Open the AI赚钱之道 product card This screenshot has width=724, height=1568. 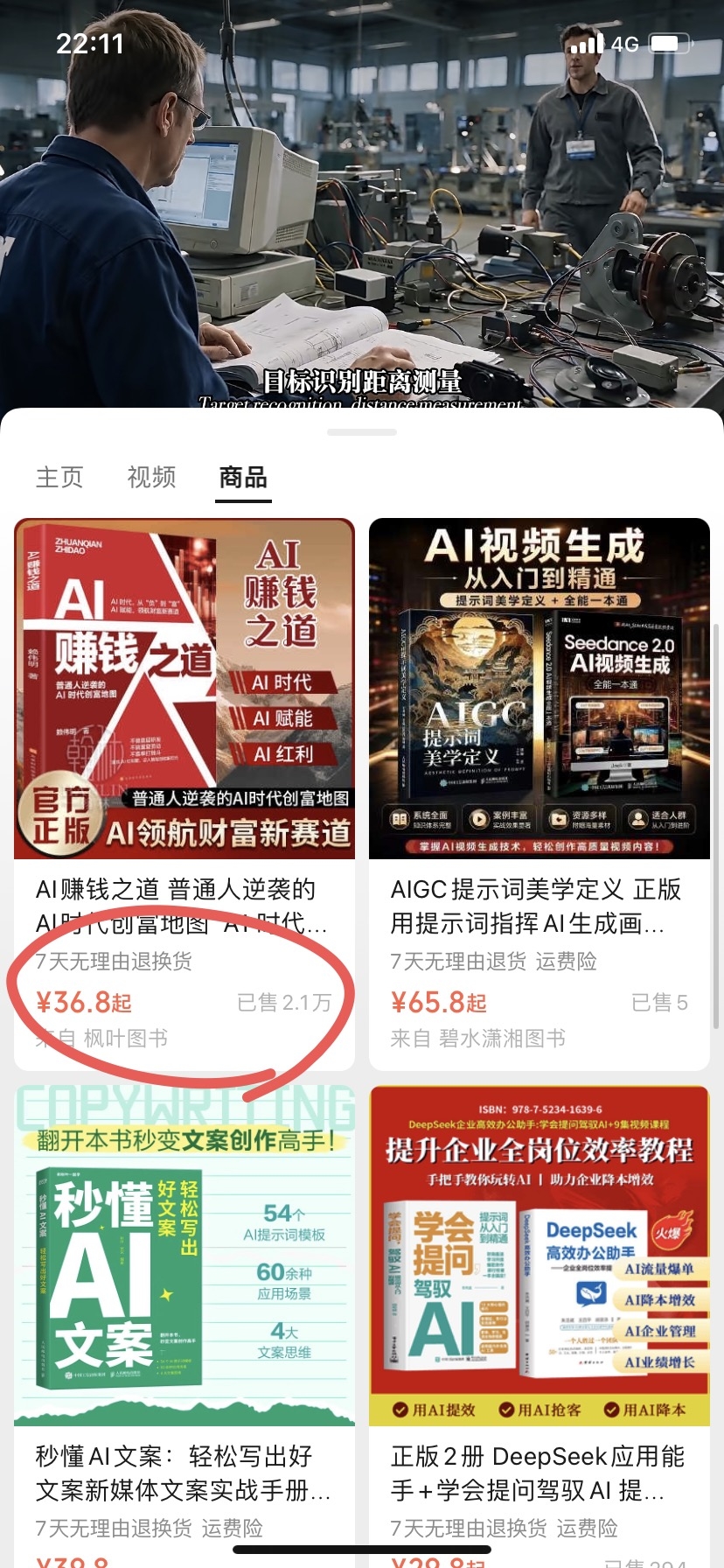point(184,794)
